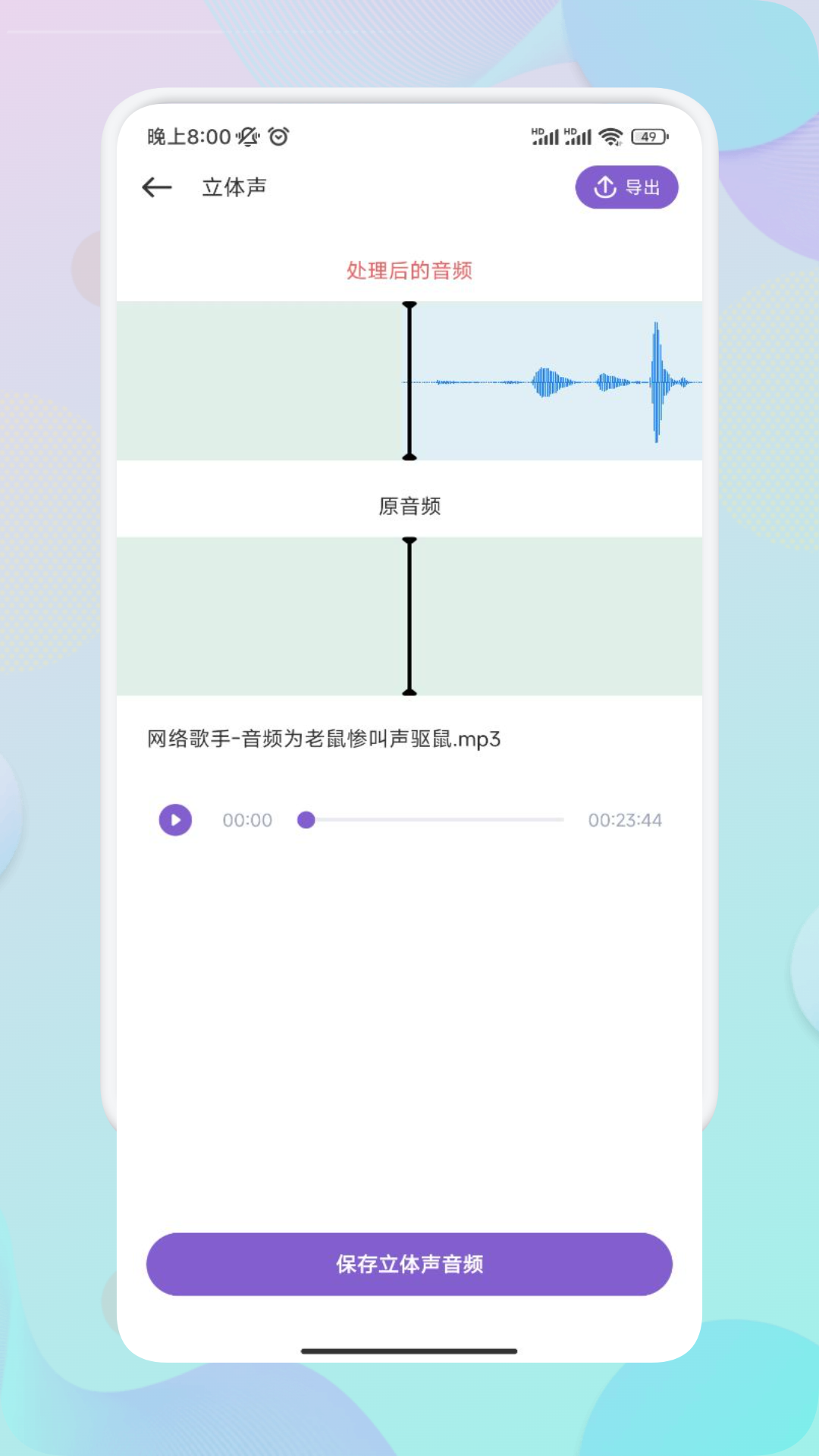Image resolution: width=819 pixels, height=1456 pixels.
Task: Select the 原音频 section label
Action: click(x=409, y=505)
